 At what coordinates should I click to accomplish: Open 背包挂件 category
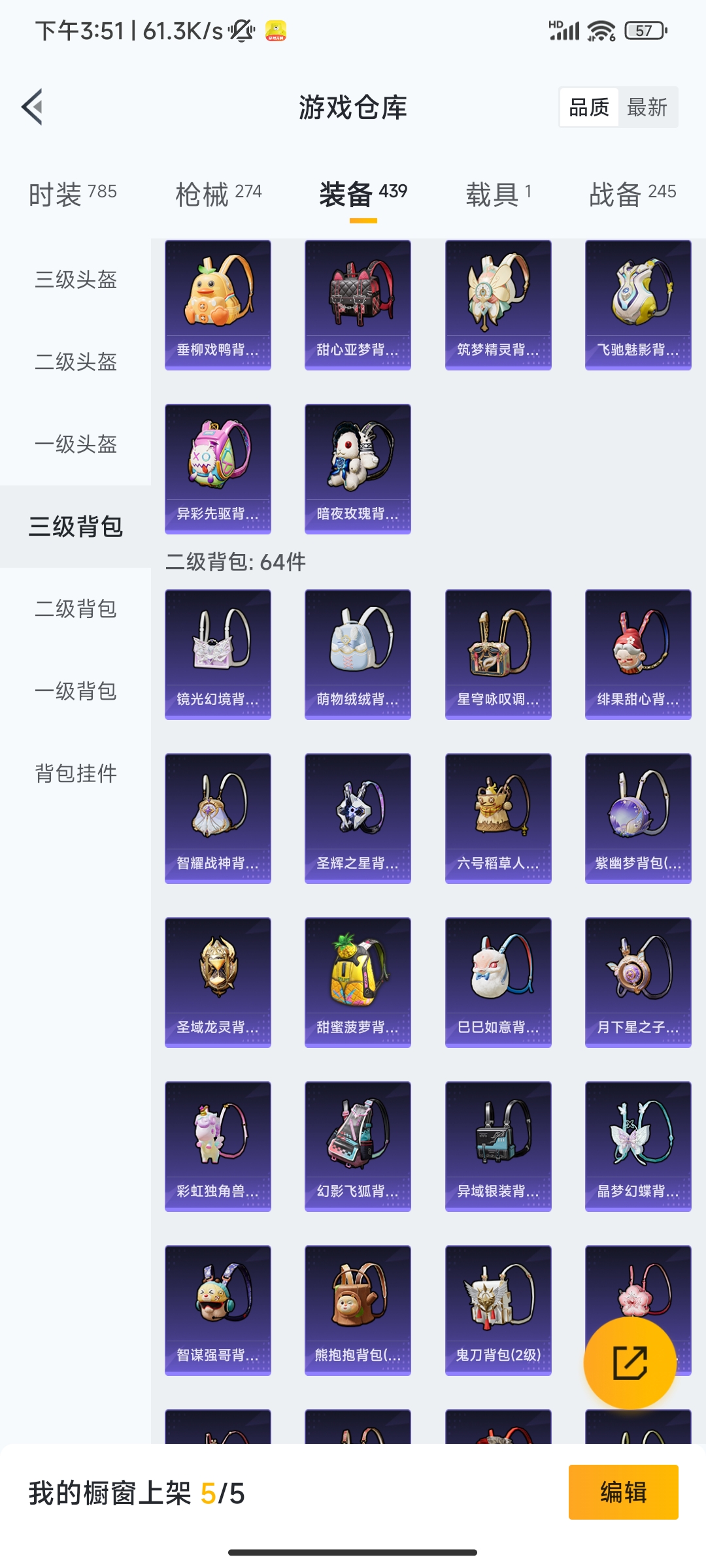coord(76,774)
